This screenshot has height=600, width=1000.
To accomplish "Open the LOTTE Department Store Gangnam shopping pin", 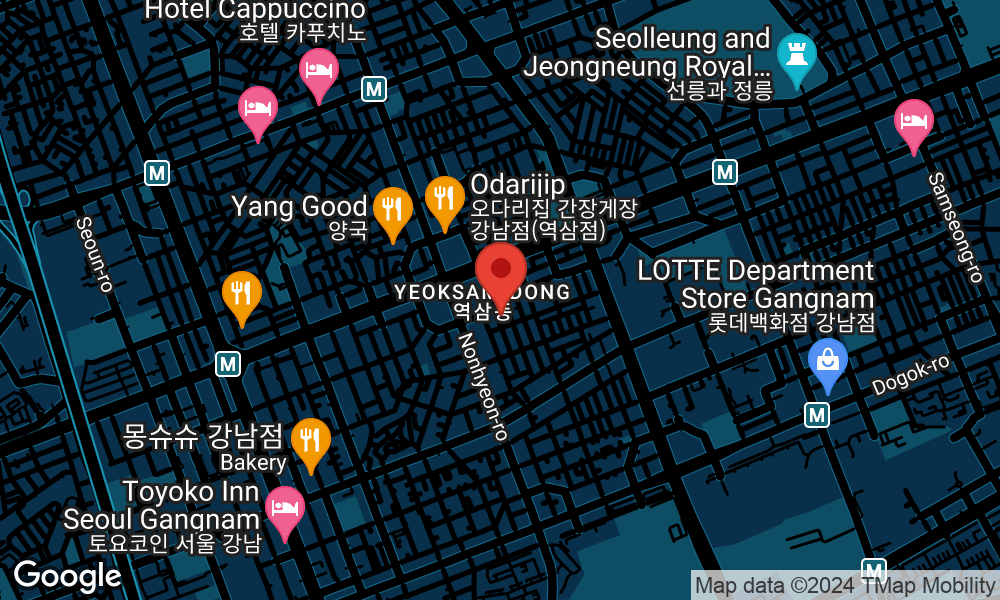I will 828,362.
